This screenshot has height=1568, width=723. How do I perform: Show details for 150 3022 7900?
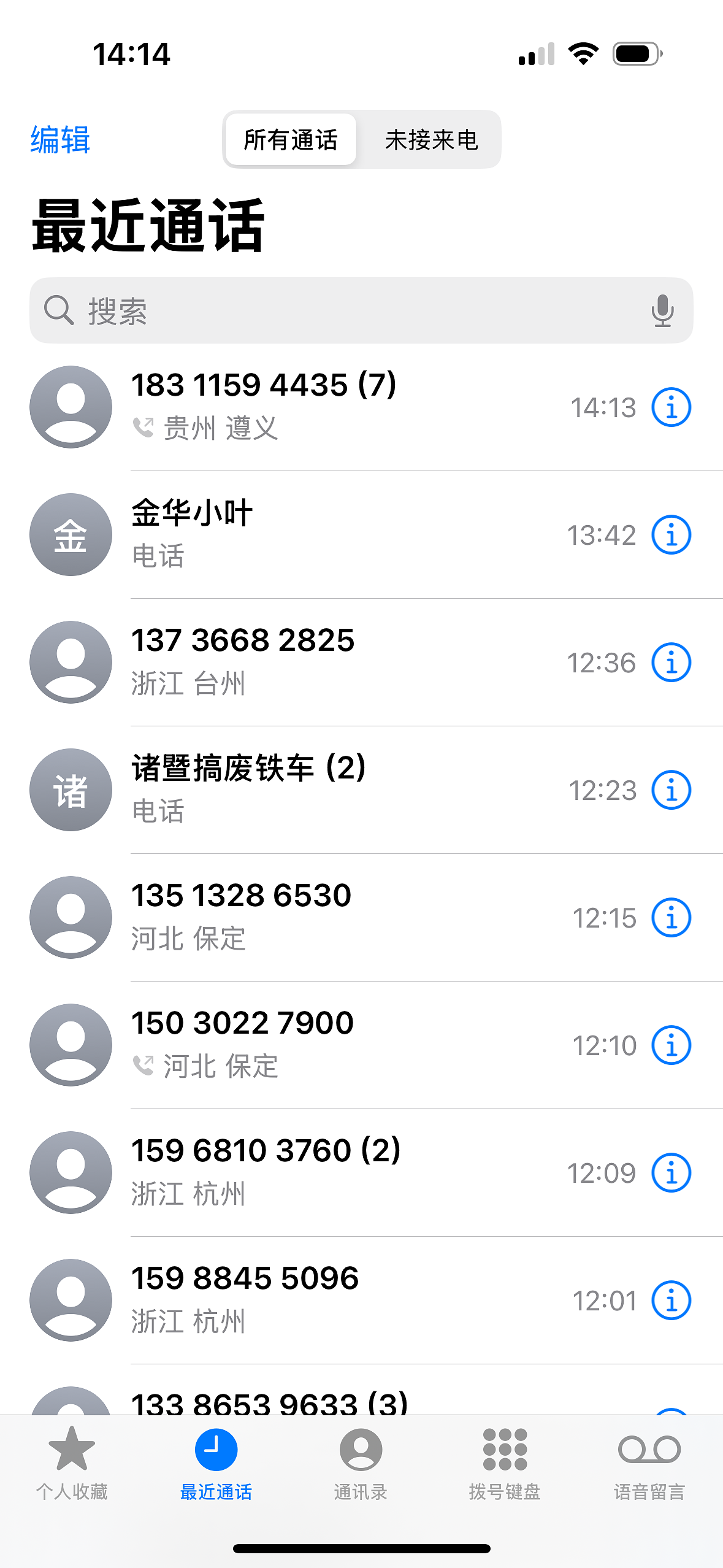(x=671, y=1045)
